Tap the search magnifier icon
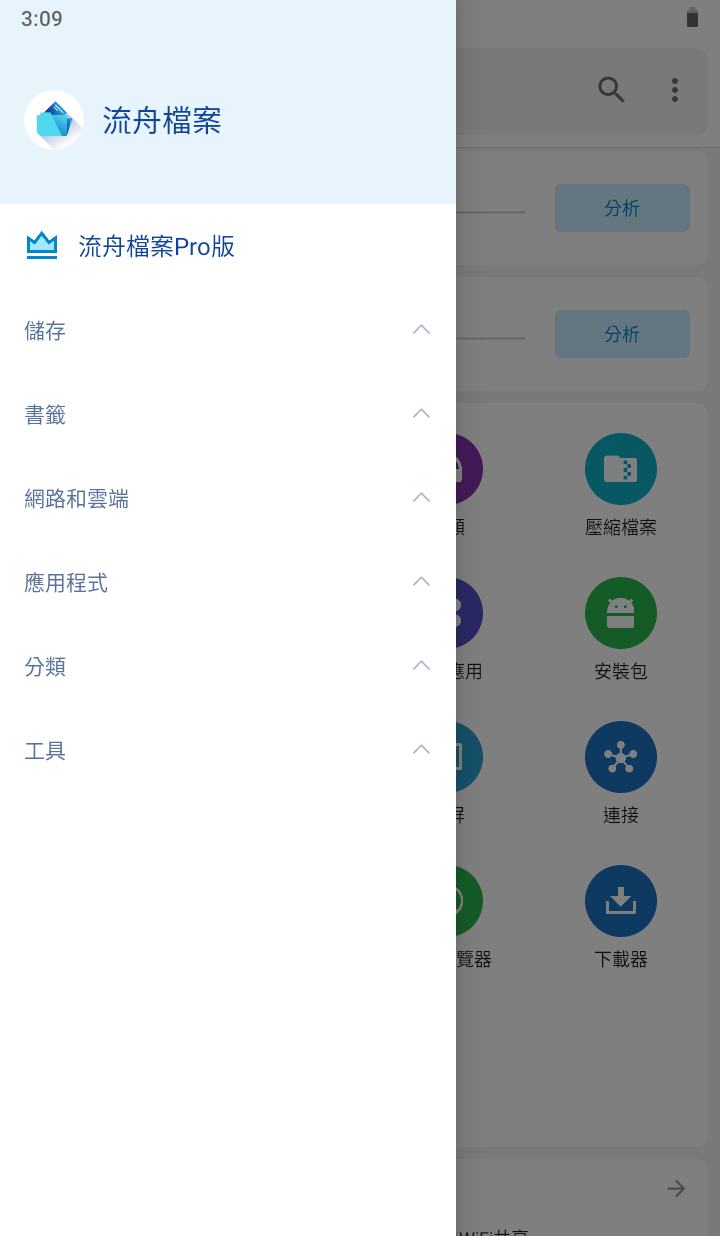This screenshot has width=720, height=1236. point(611,90)
